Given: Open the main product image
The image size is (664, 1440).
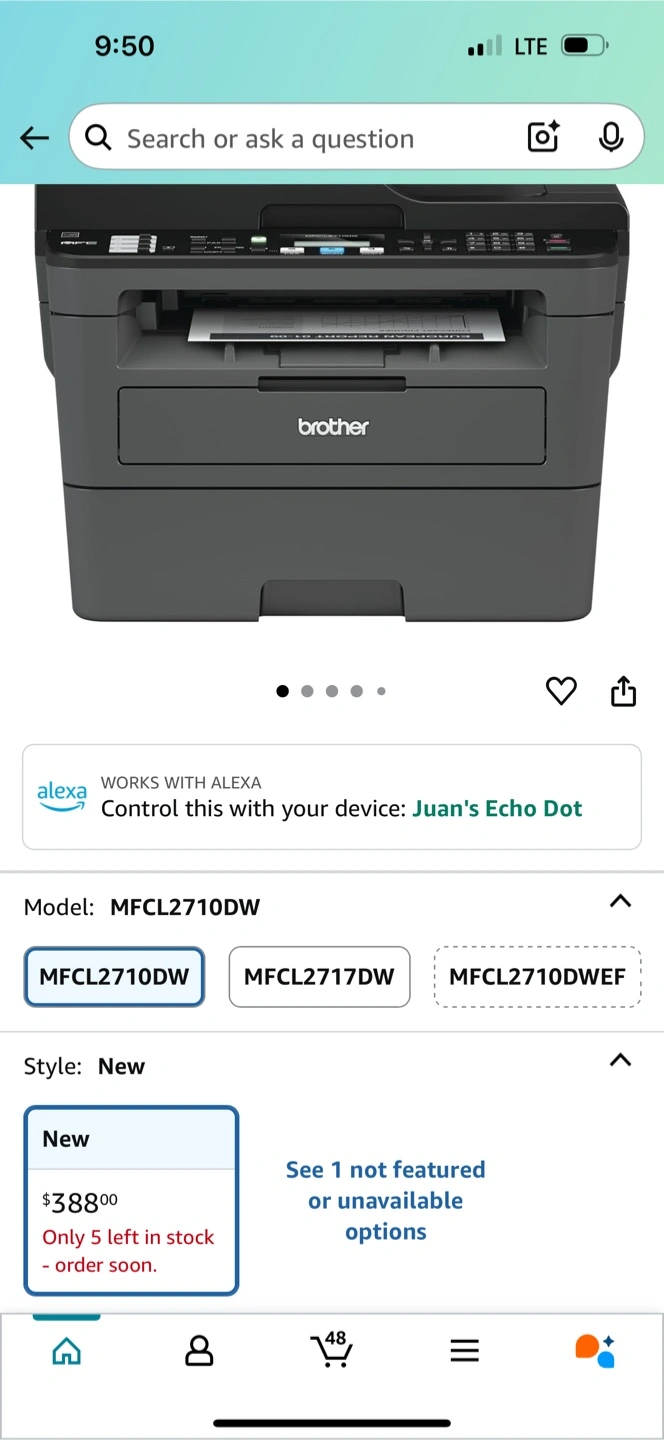Looking at the screenshot, I should [x=332, y=403].
